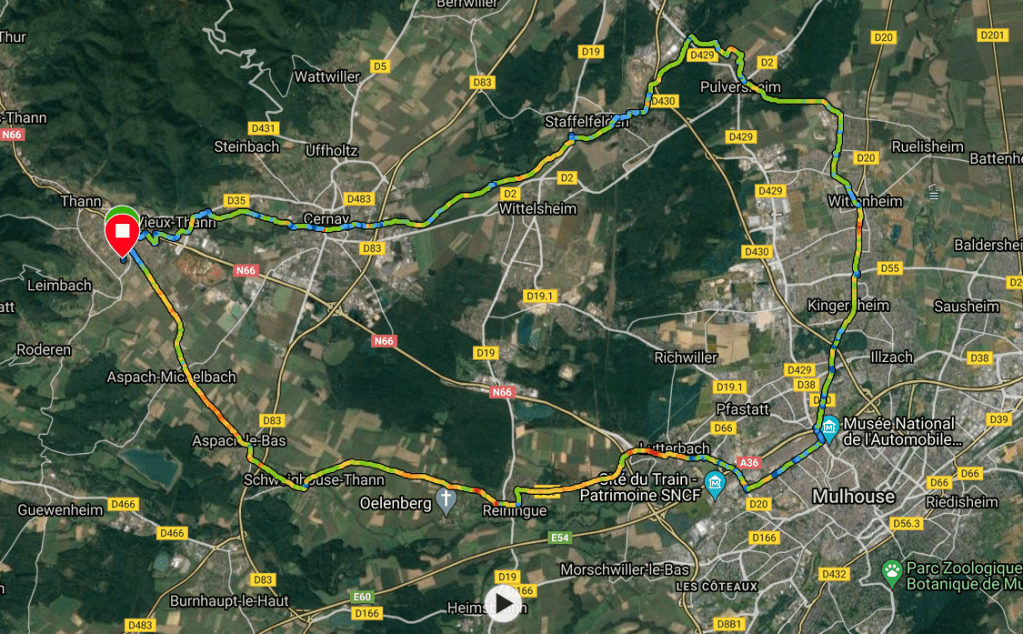
Task: Tap the red route end marker
Action: click(x=123, y=234)
